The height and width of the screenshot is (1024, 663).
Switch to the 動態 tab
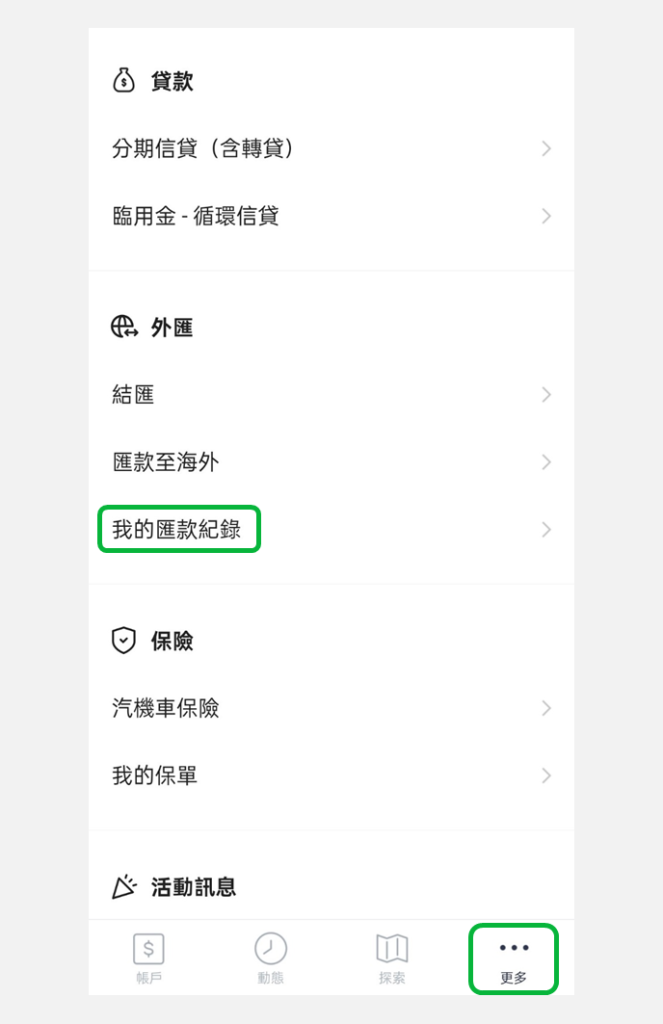coord(270,958)
